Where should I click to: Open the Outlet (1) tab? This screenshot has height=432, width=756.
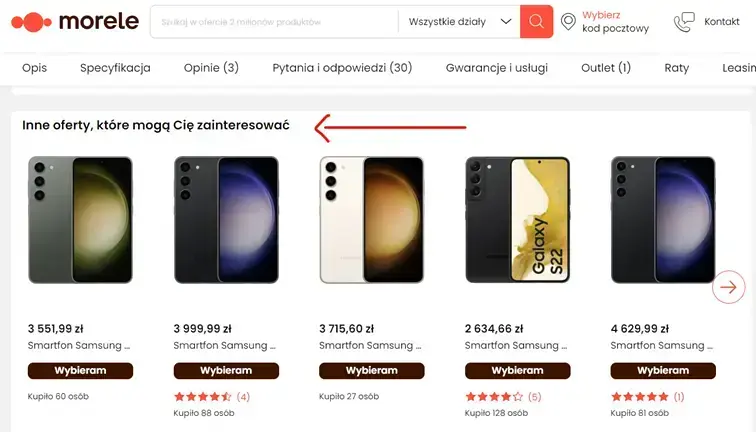pyautogui.click(x=605, y=68)
